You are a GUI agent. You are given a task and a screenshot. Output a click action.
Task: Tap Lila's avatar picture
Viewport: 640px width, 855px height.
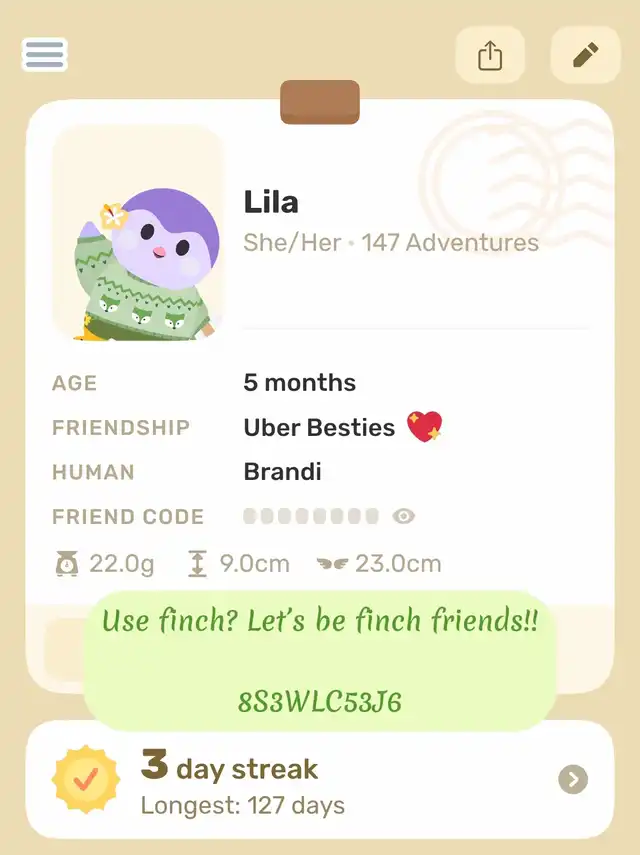click(x=138, y=234)
